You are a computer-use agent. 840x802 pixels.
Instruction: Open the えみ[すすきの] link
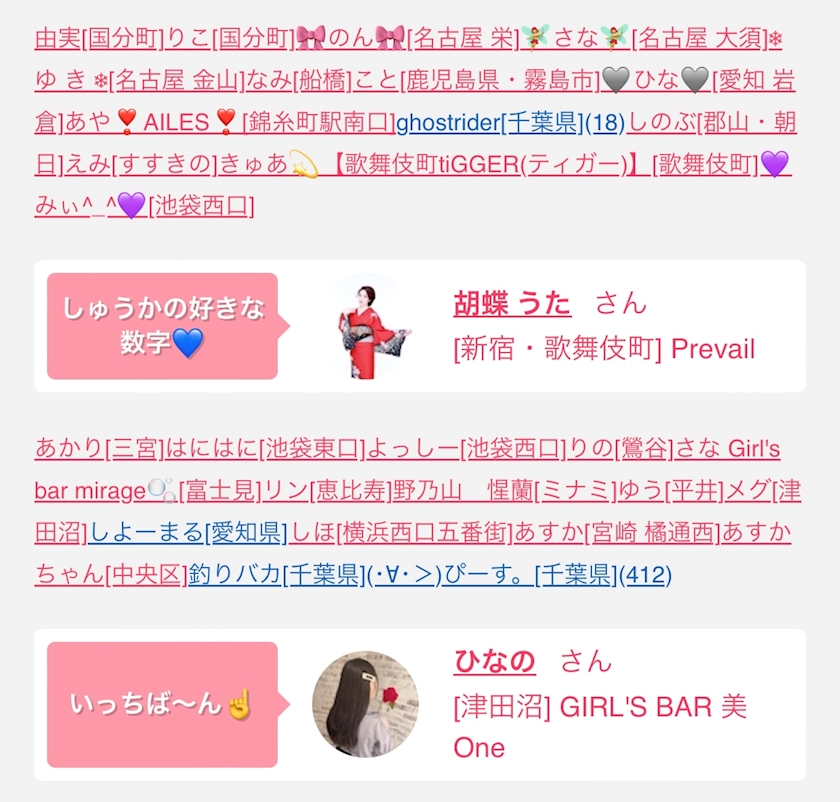point(141,164)
